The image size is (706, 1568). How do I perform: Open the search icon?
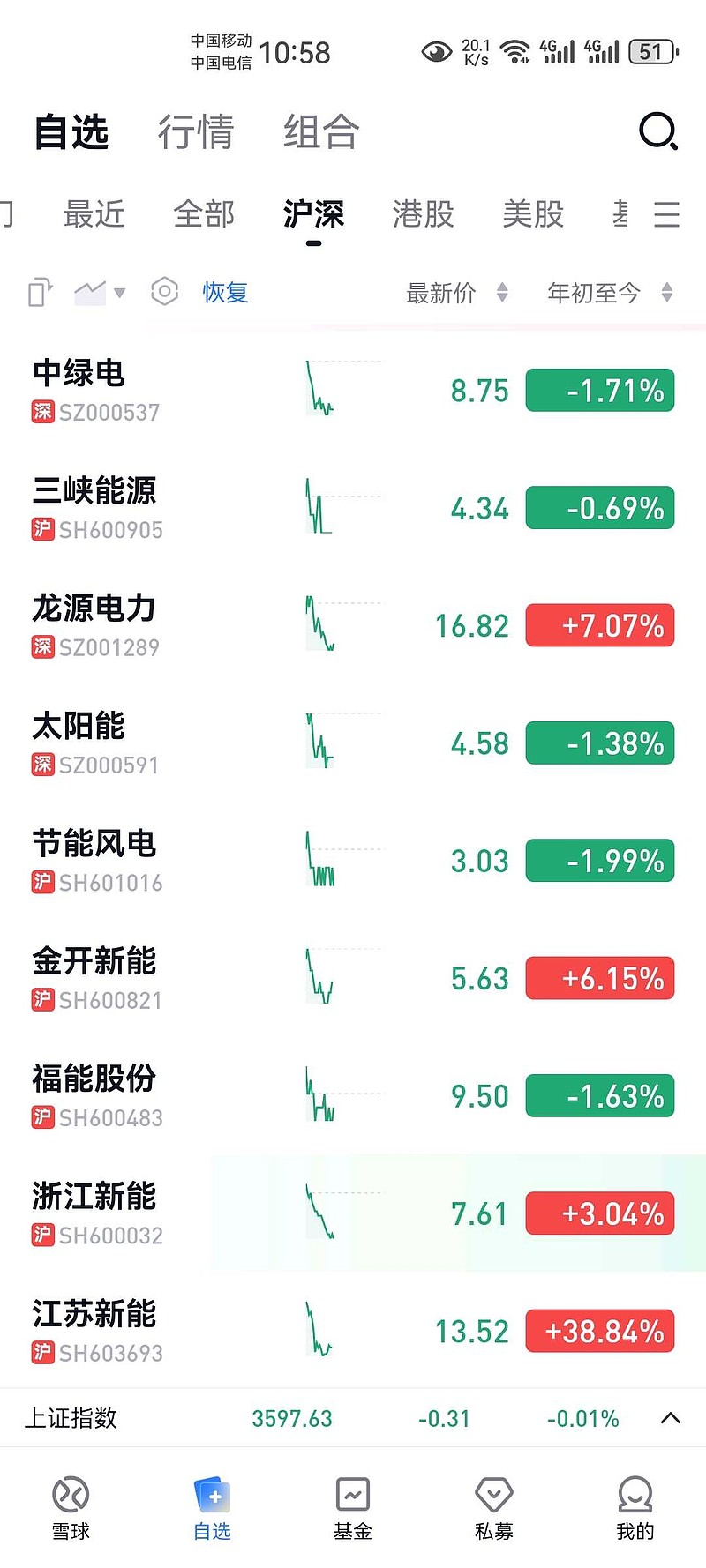click(x=658, y=132)
